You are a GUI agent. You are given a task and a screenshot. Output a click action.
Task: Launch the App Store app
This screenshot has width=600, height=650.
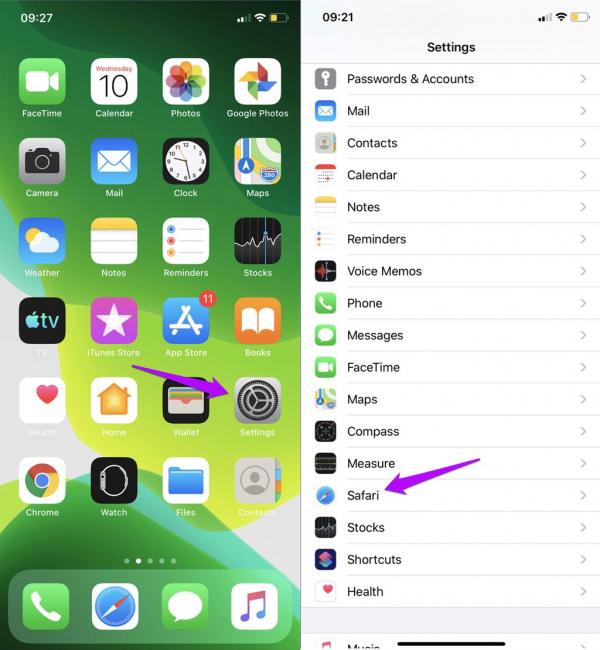click(x=186, y=321)
